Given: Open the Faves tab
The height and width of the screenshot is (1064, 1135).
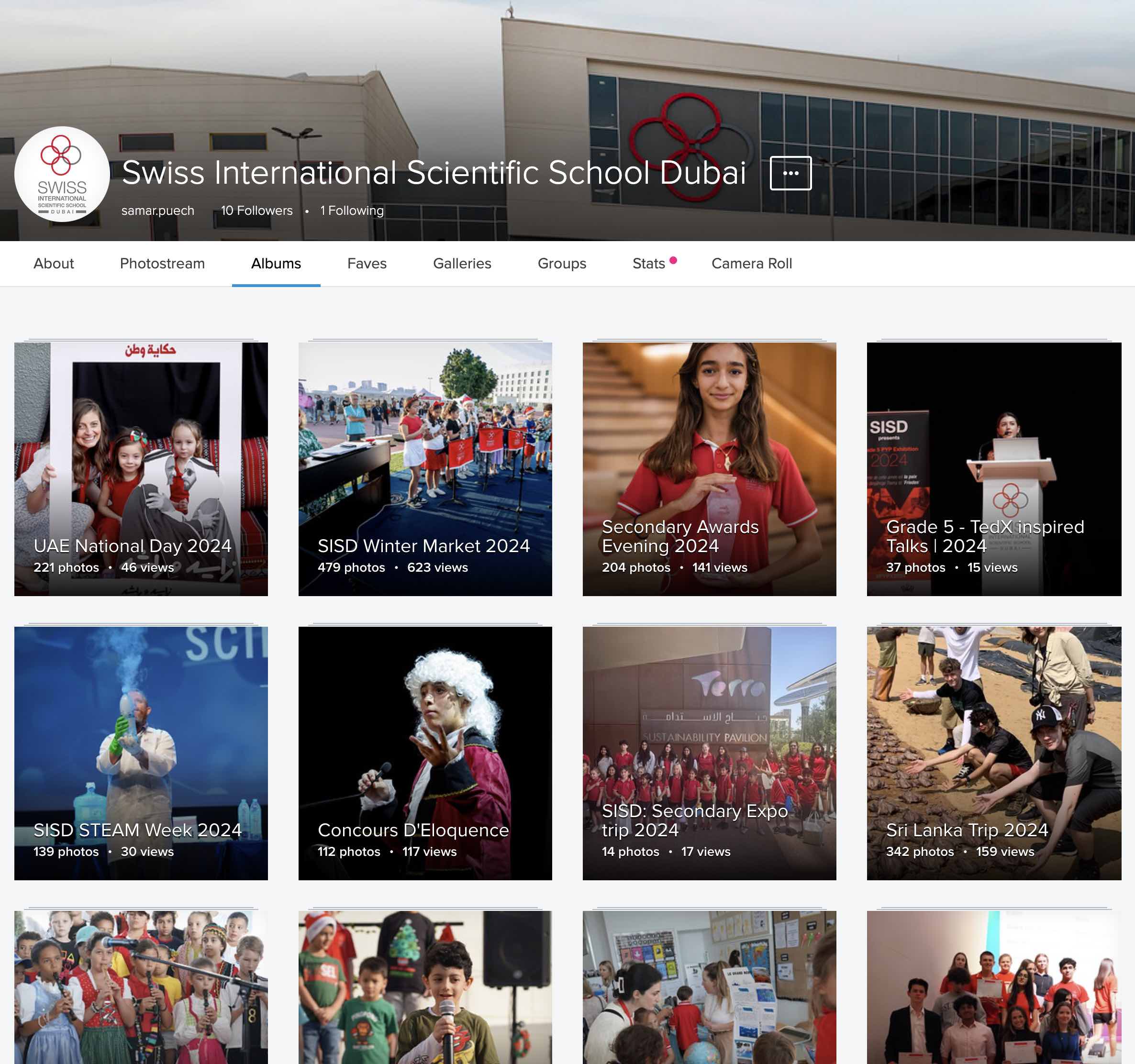Looking at the screenshot, I should pyautogui.click(x=367, y=263).
